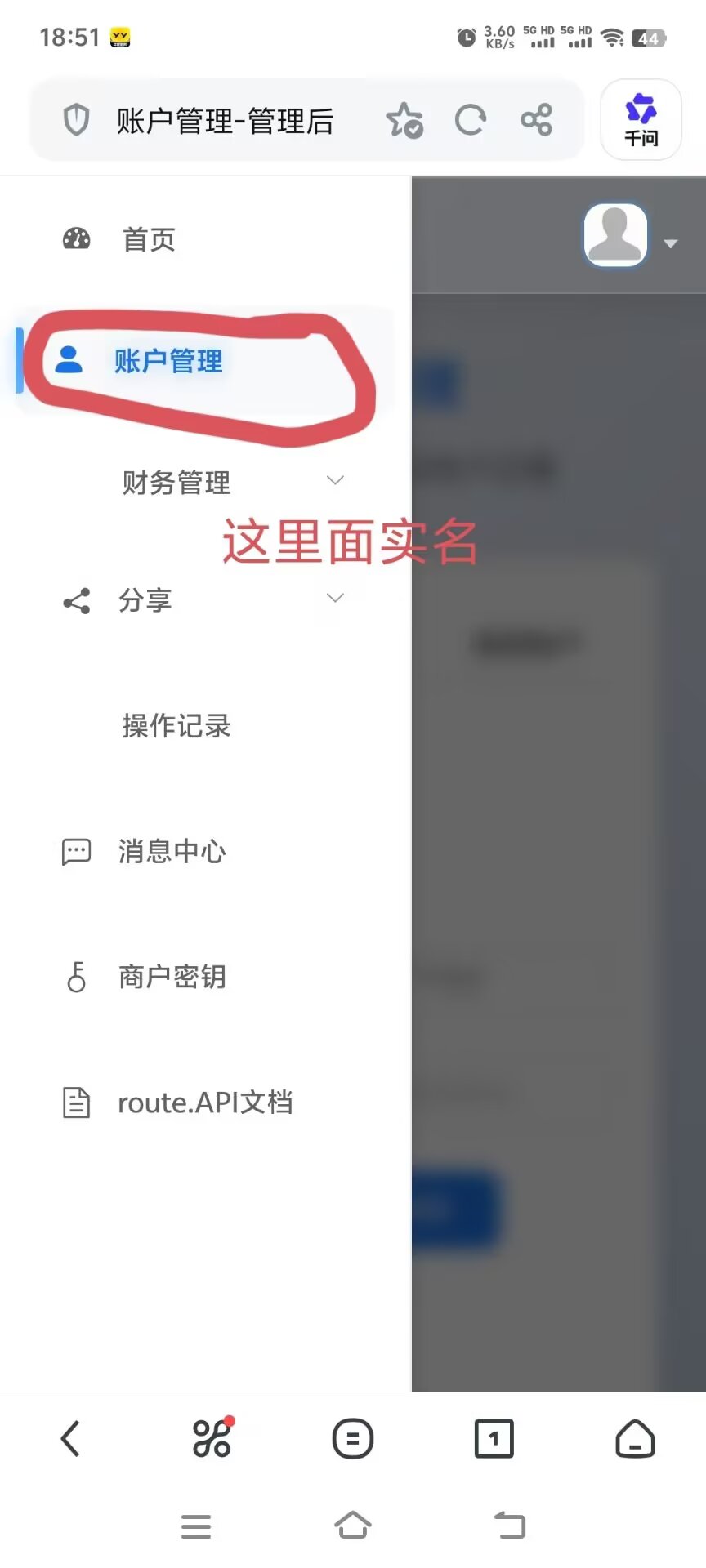Open the 商户密钥 page
The width and height of the screenshot is (706, 1568).
click(172, 977)
